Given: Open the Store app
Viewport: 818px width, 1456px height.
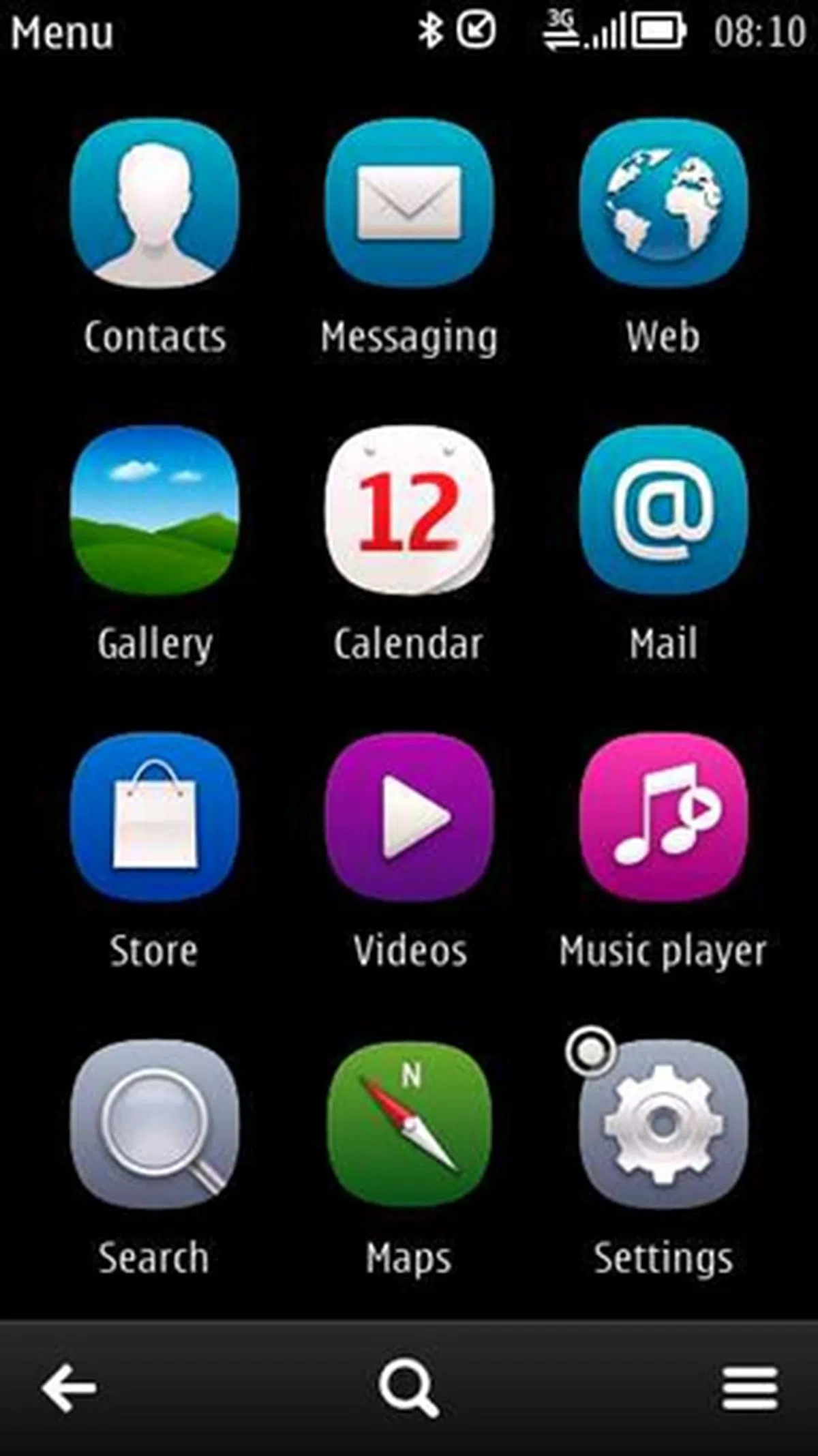Looking at the screenshot, I should tap(155, 818).
